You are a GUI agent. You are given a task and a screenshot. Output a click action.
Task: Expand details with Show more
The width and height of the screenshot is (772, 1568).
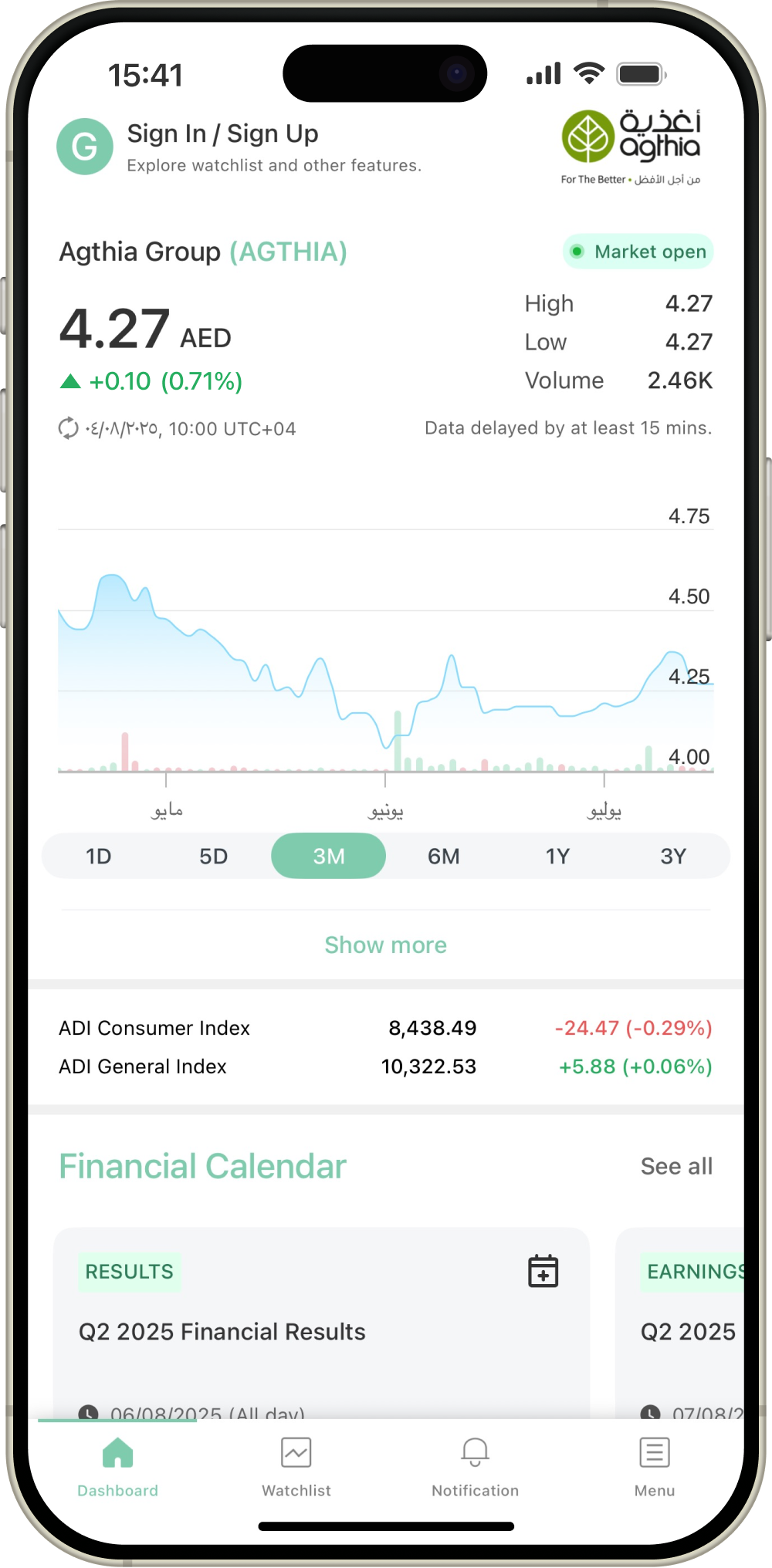click(385, 945)
